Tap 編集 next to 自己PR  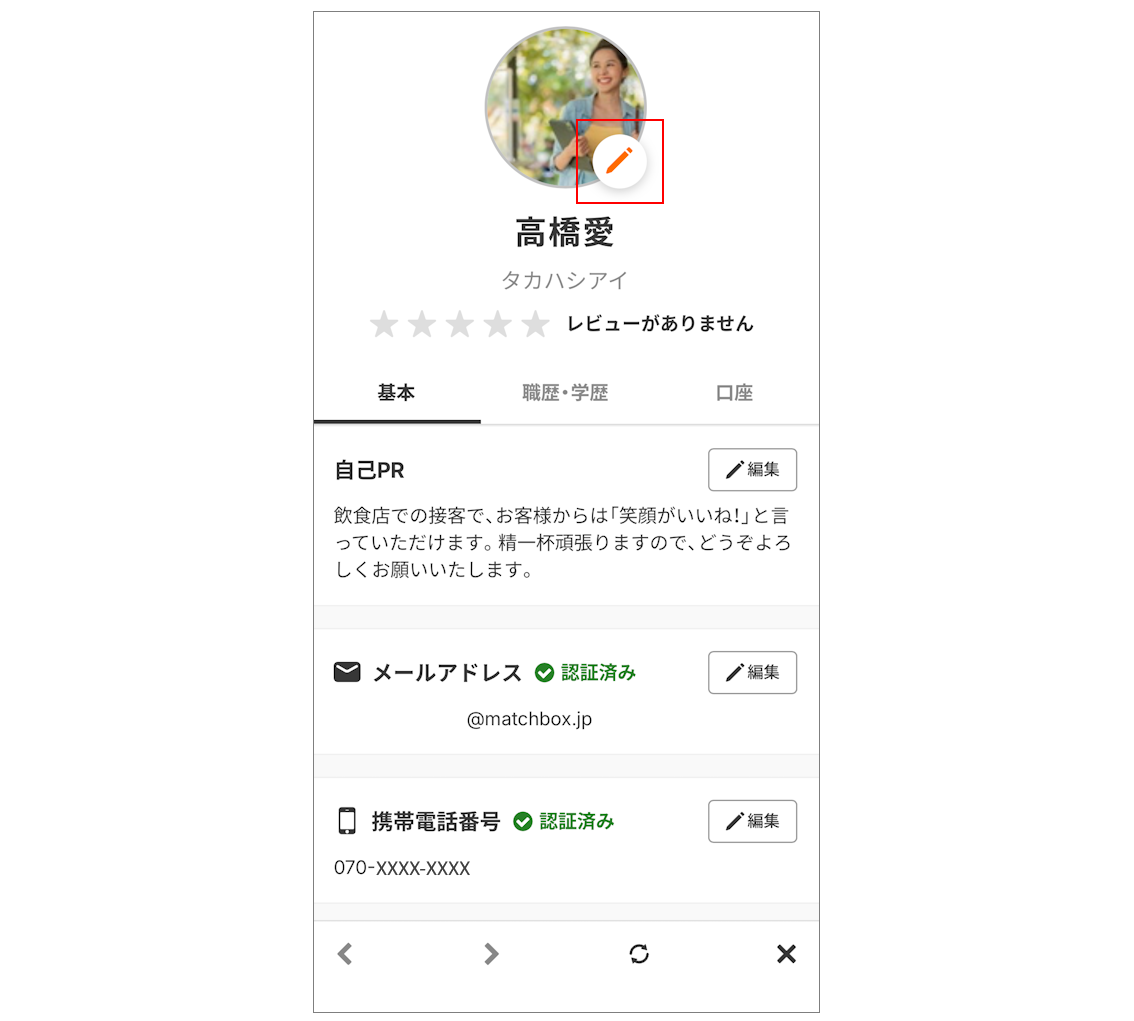[752, 470]
